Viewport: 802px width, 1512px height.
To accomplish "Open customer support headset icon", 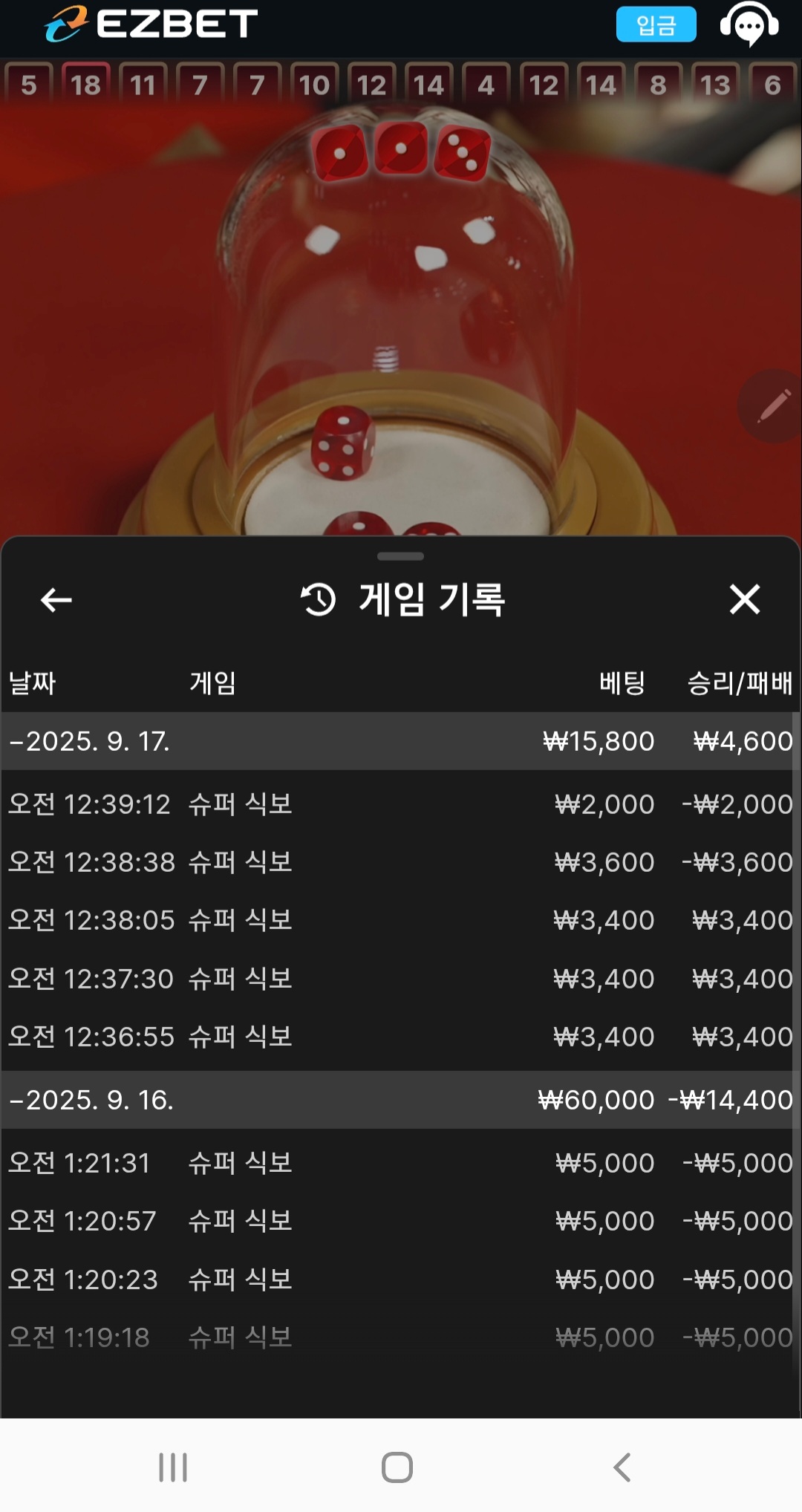I will (749, 25).
